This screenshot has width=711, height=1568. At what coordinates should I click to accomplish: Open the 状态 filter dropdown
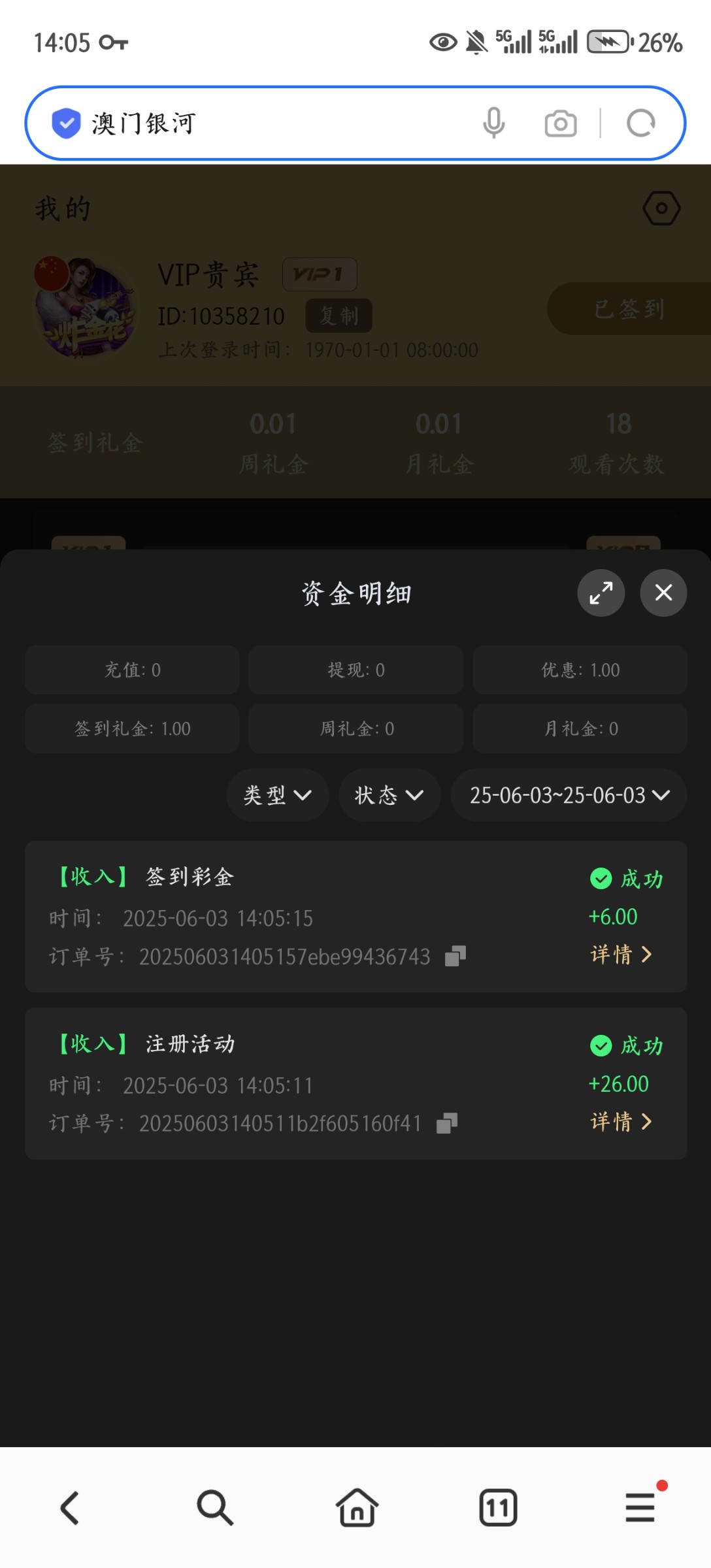[389, 795]
